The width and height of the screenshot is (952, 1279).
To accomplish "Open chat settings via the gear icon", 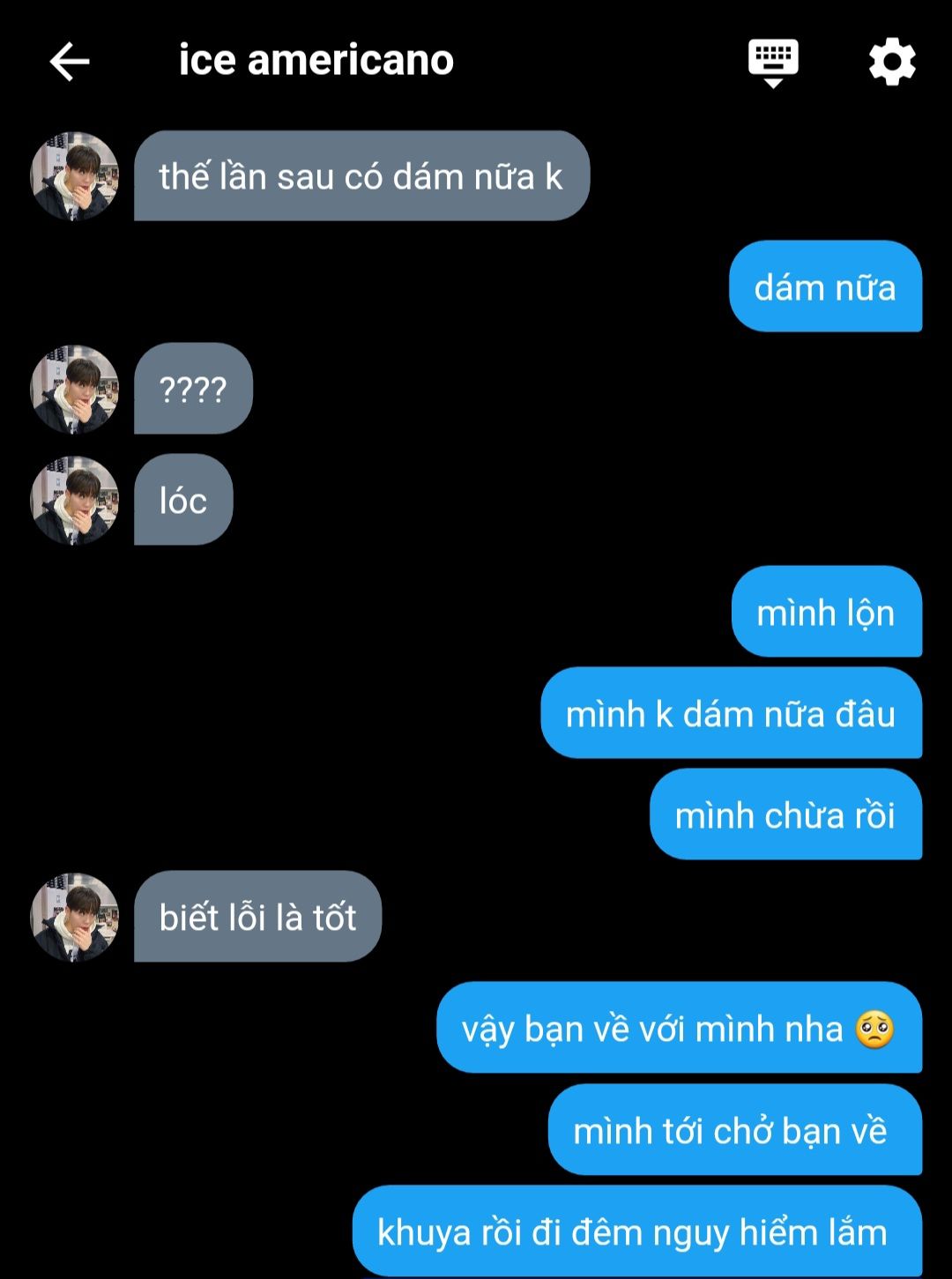I will [892, 62].
